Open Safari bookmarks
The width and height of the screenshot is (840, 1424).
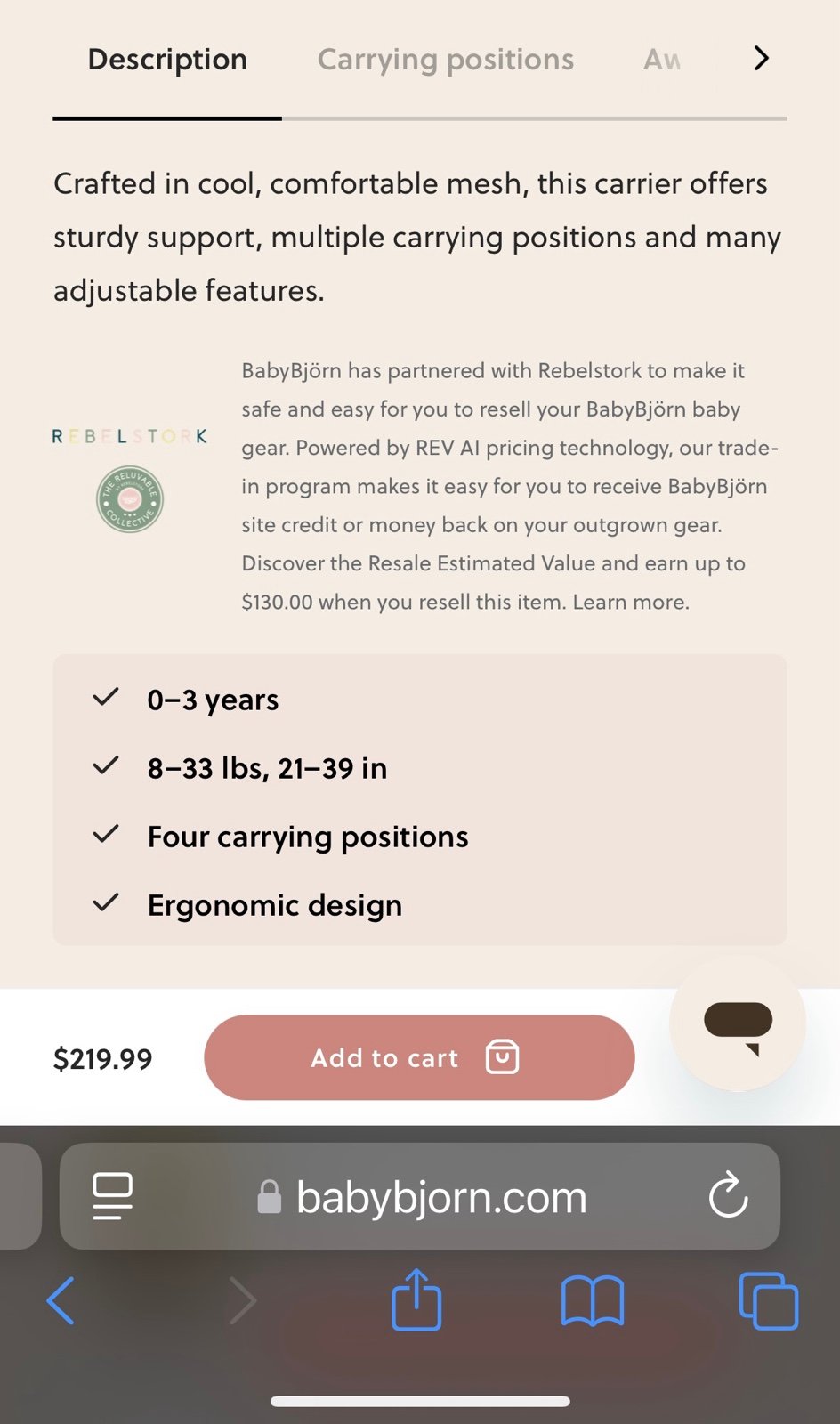(x=593, y=1301)
